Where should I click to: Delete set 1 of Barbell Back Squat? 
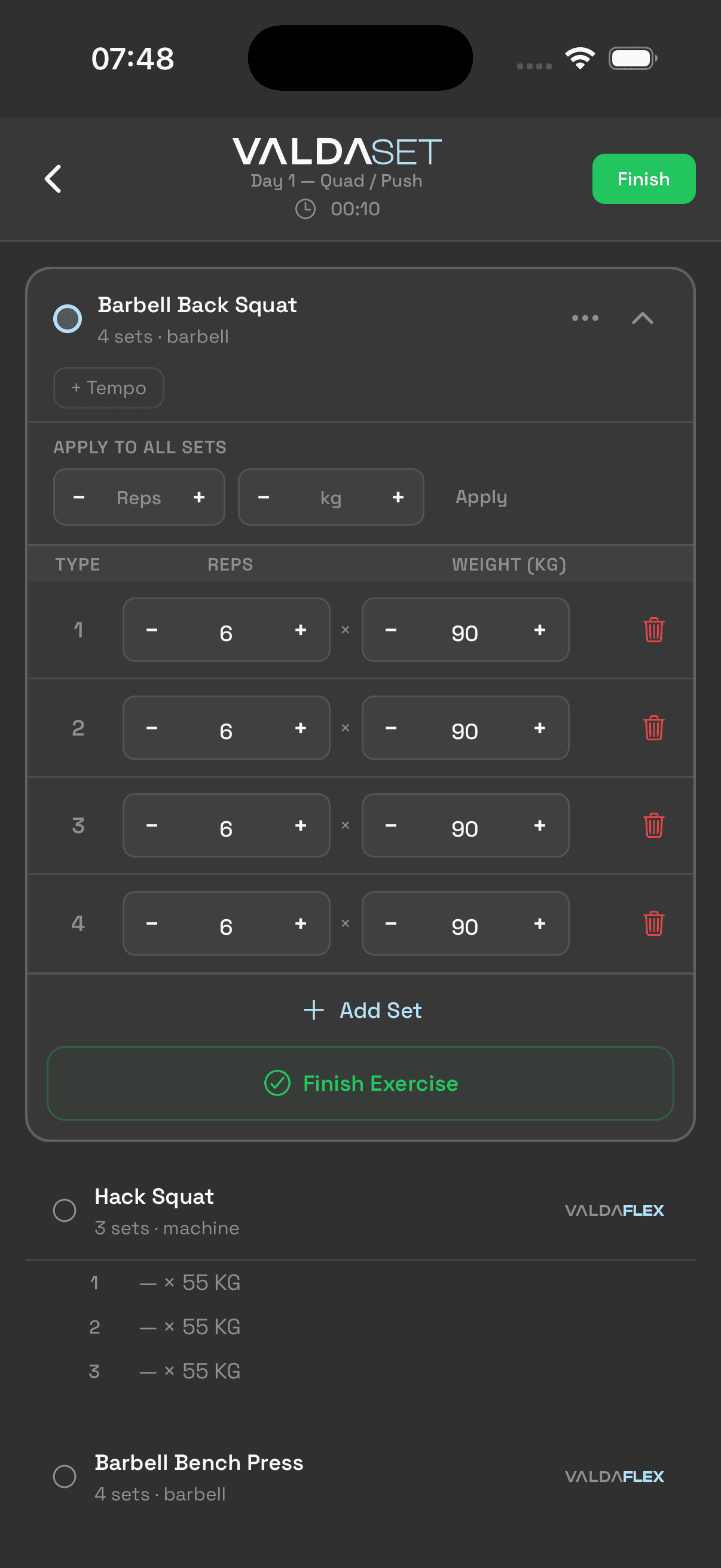point(653,630)
